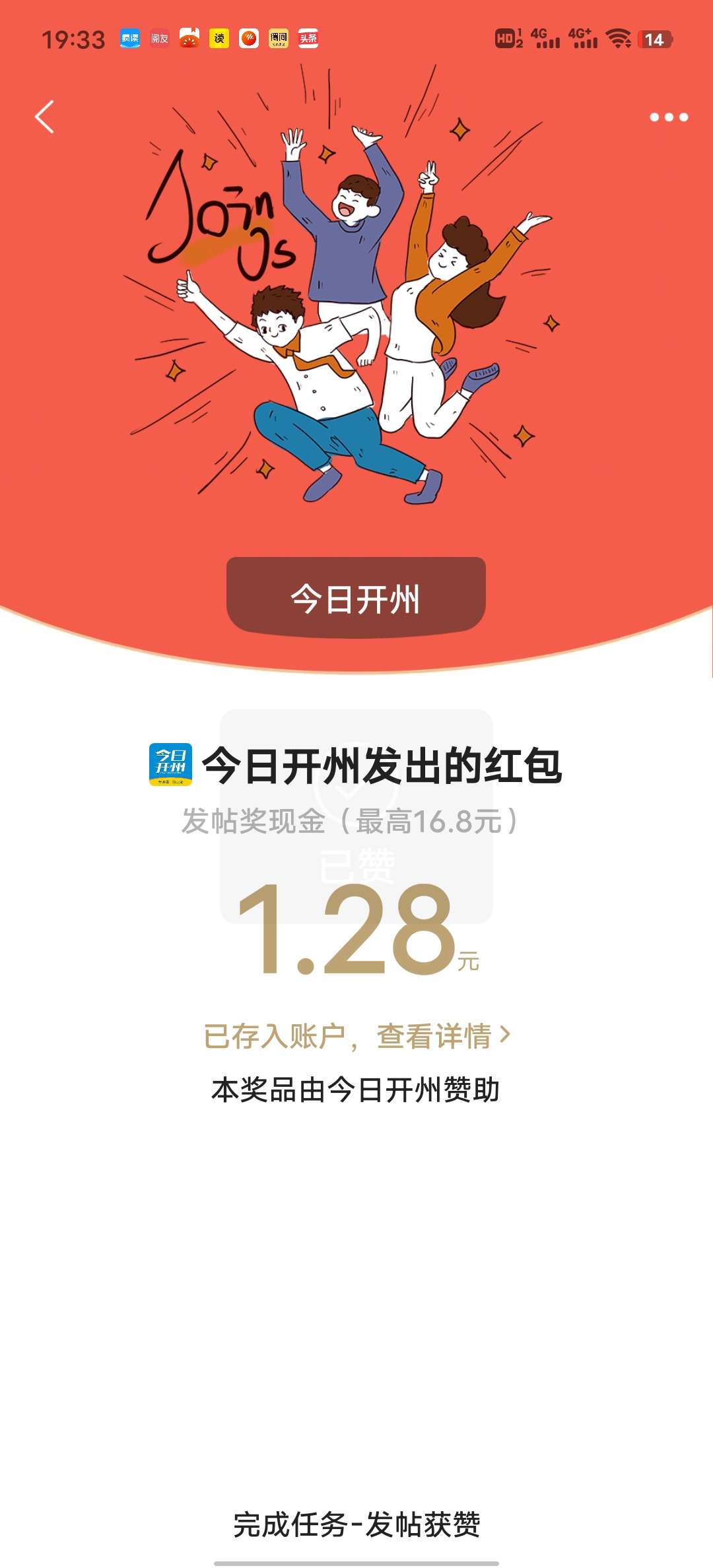
Task: Go back using the top-left arrow
Action: tap(44, 117)
